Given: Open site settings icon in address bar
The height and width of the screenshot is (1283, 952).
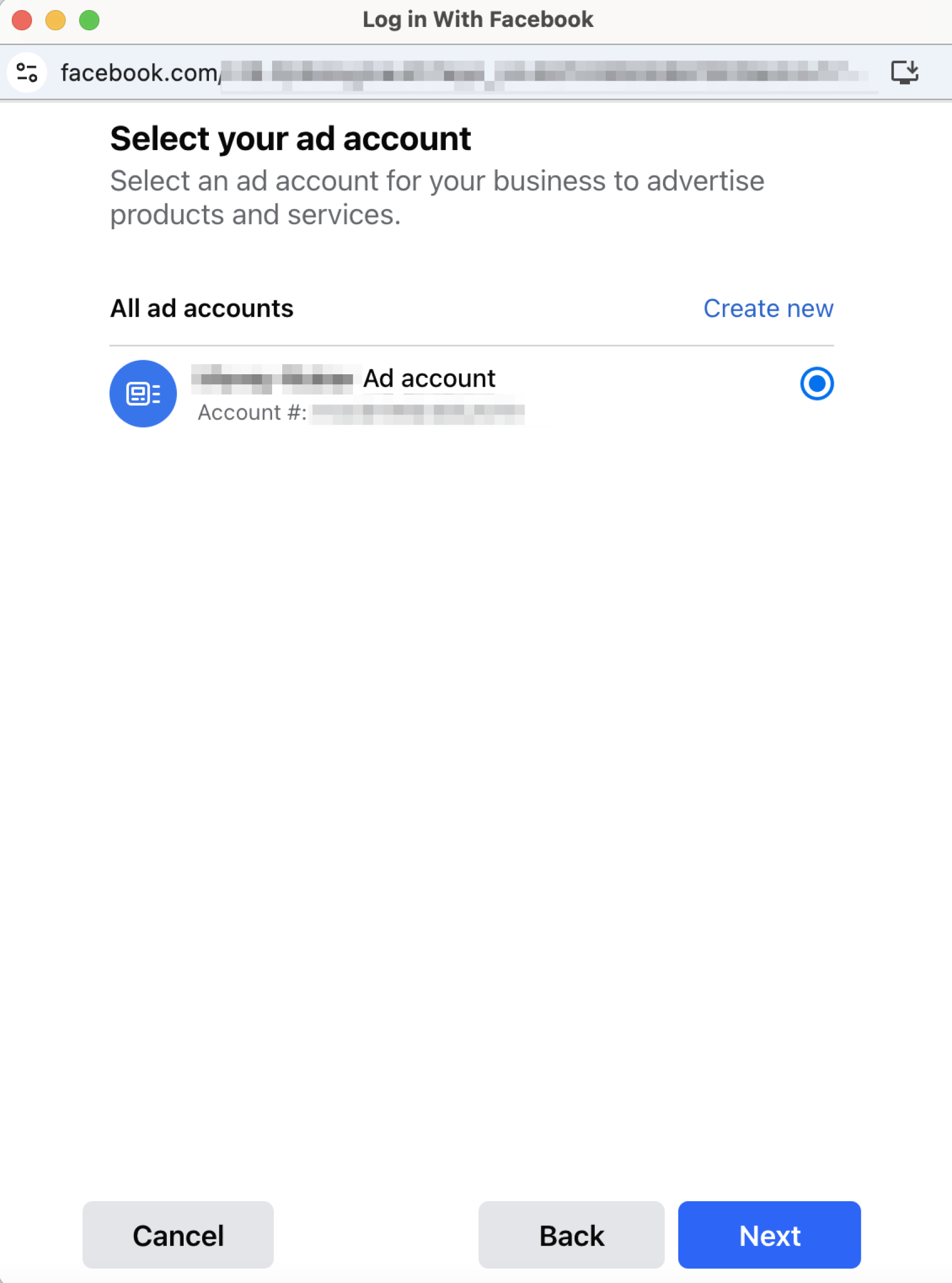Looking at the screenshot, I should pos(26,73).
